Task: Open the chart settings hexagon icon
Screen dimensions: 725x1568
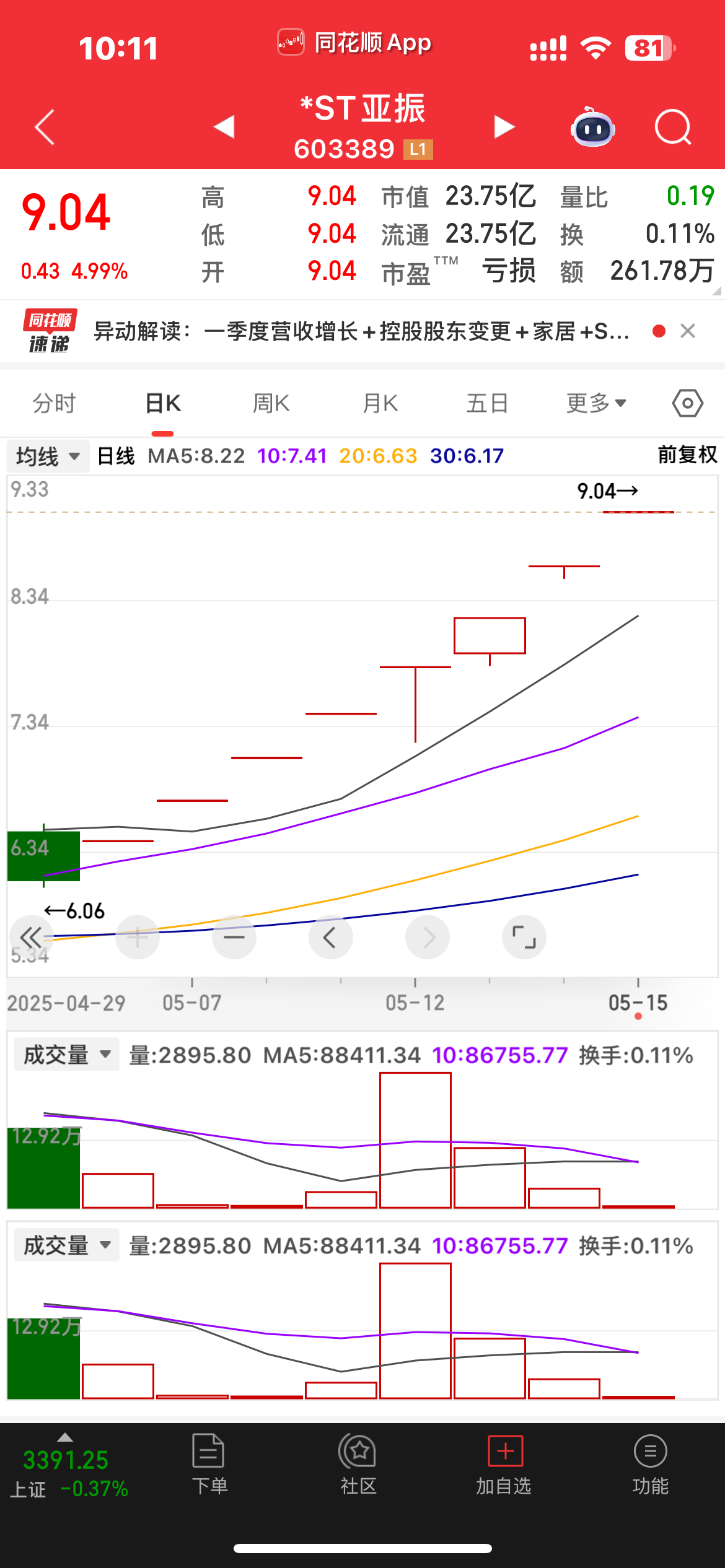Action: (687, 404)
